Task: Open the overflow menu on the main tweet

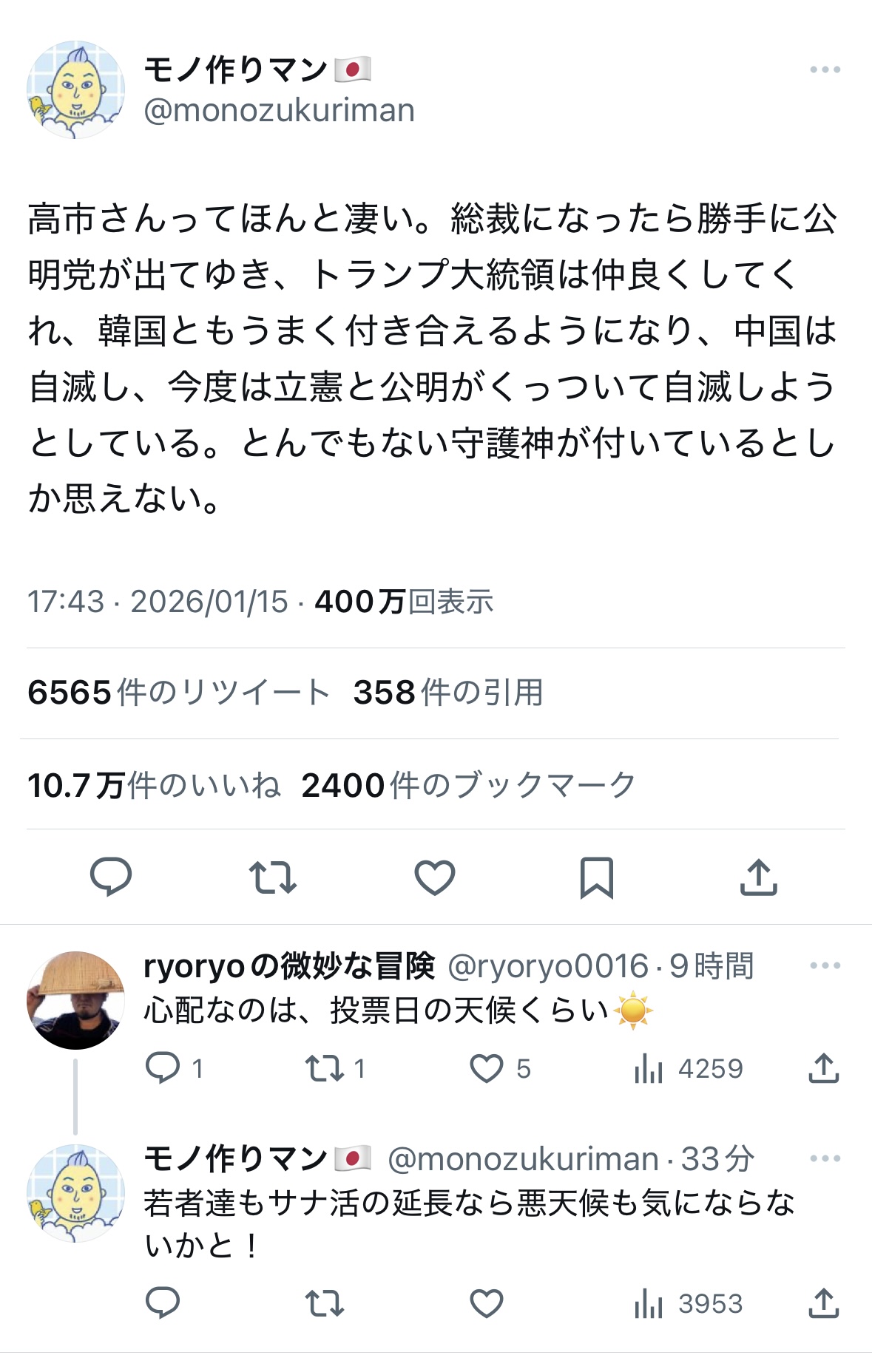Action: point(825,69)
